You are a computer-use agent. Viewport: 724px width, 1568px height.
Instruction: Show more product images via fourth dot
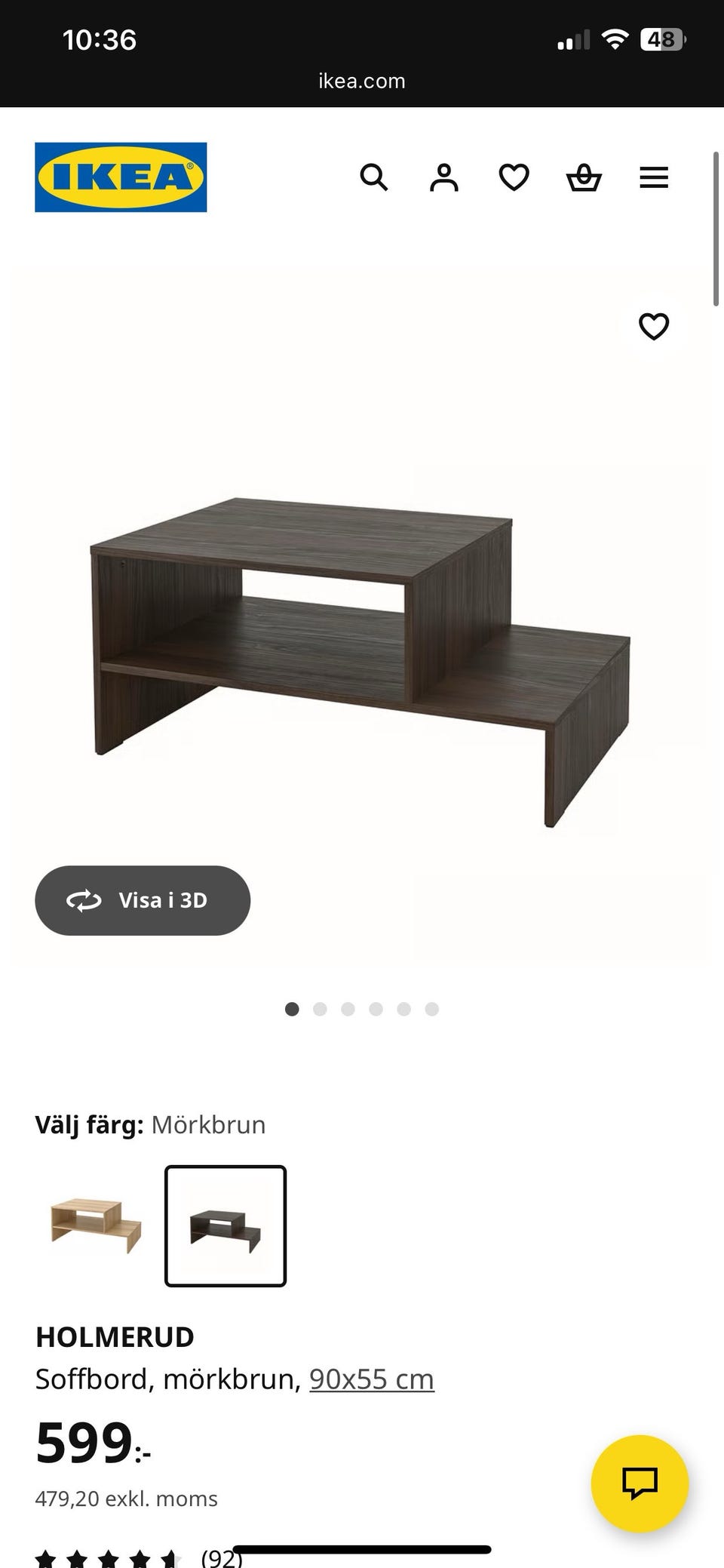point(376,1008)
